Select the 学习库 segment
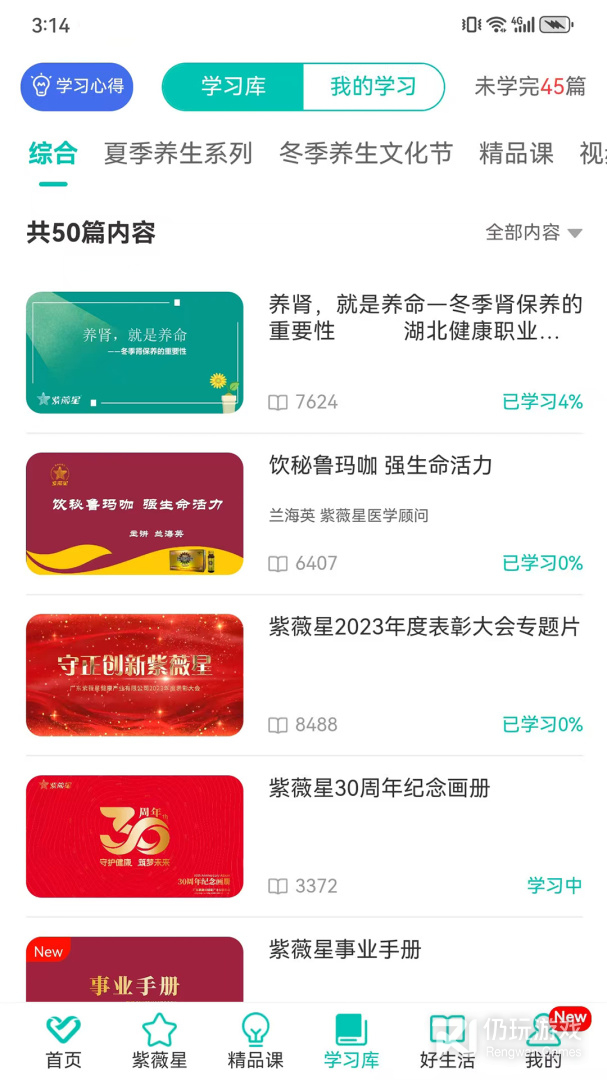 point(234,87)
